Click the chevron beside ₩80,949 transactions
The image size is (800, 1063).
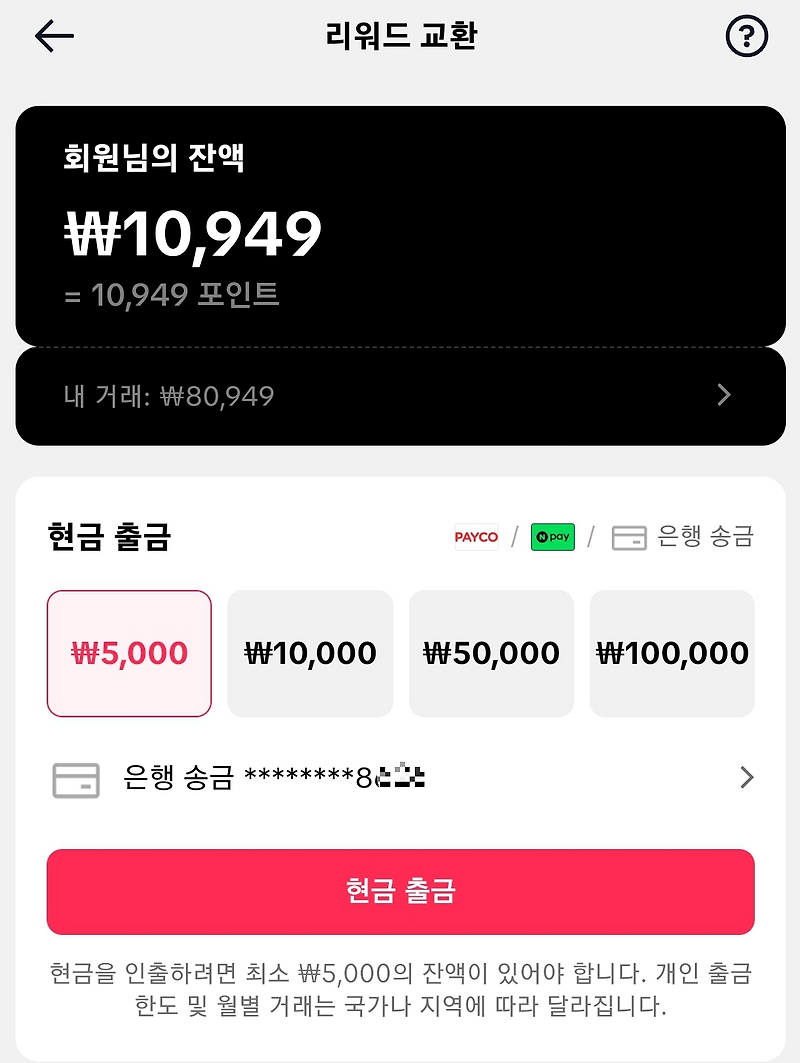pyautogui.click(x=722, y=395)
